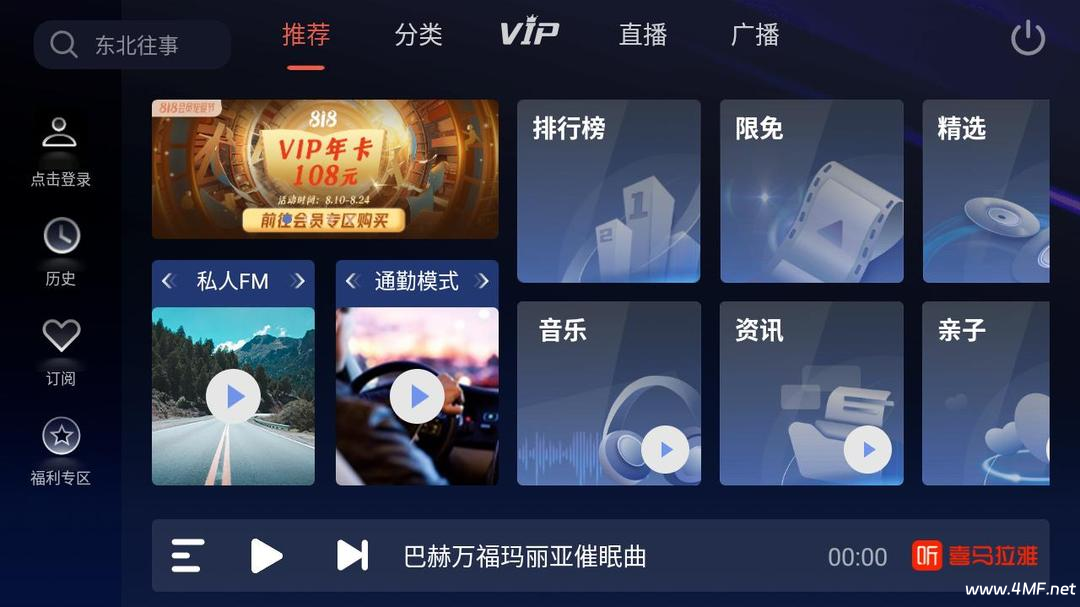Open 历史 listening history
The width and height of the screenshot is (1080, 607).
pos(61,251)
